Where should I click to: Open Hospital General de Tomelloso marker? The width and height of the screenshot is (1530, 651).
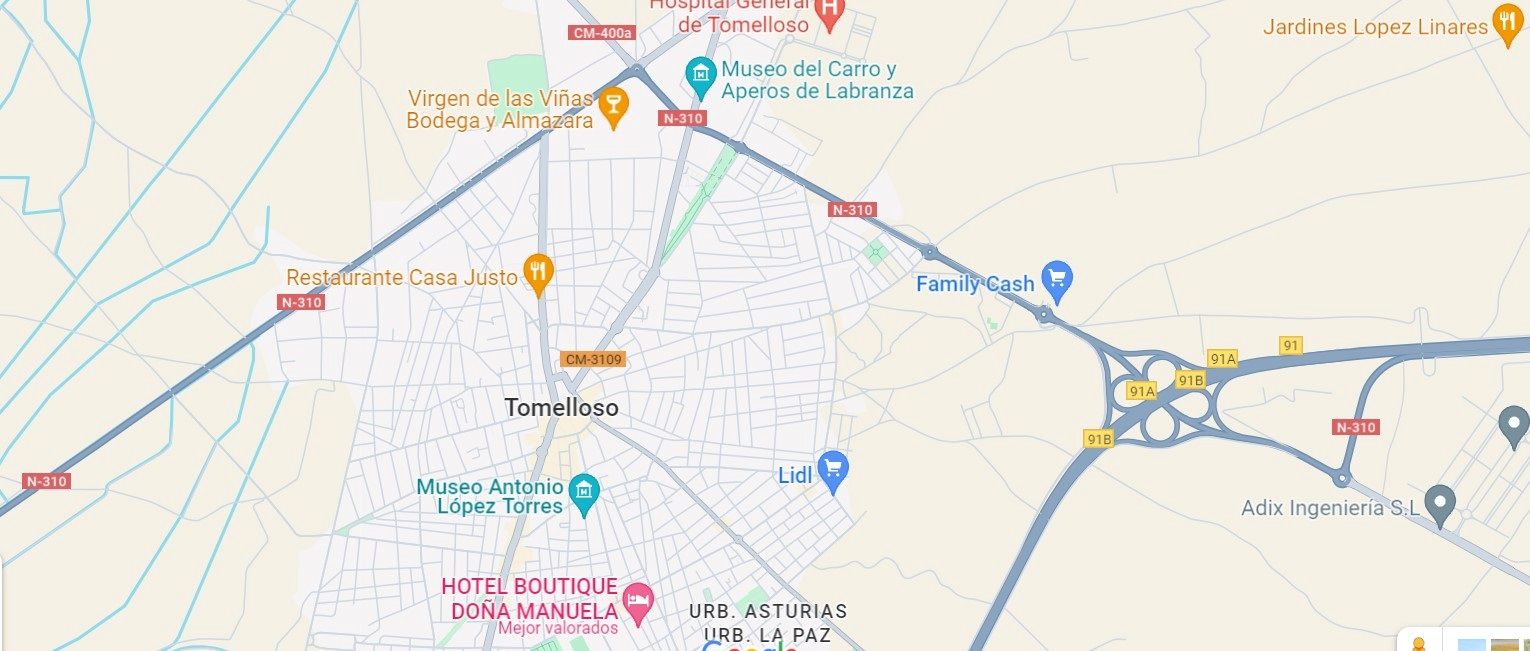click(829, 11)
